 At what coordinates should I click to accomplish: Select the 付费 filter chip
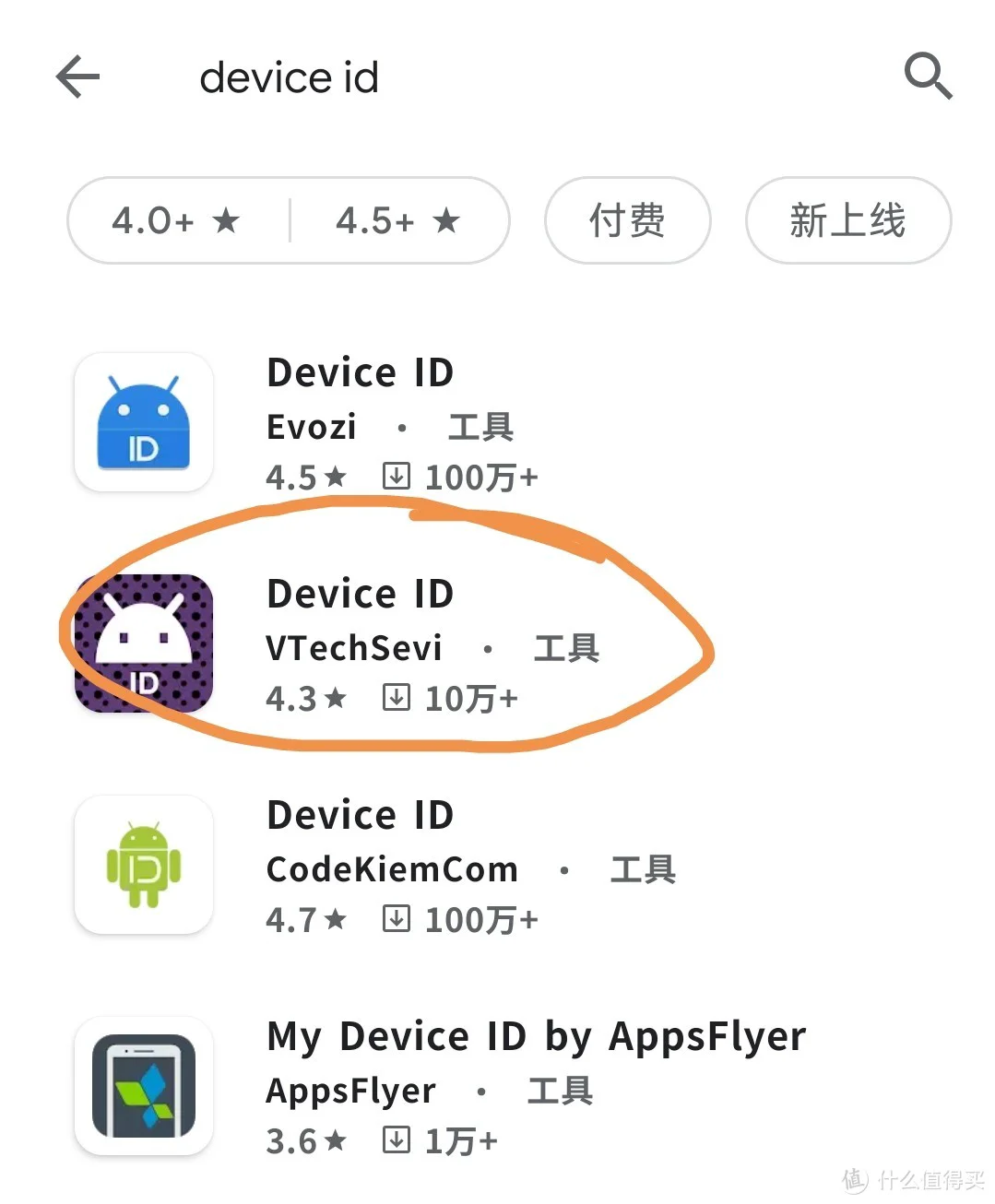(x=627, y=221)
